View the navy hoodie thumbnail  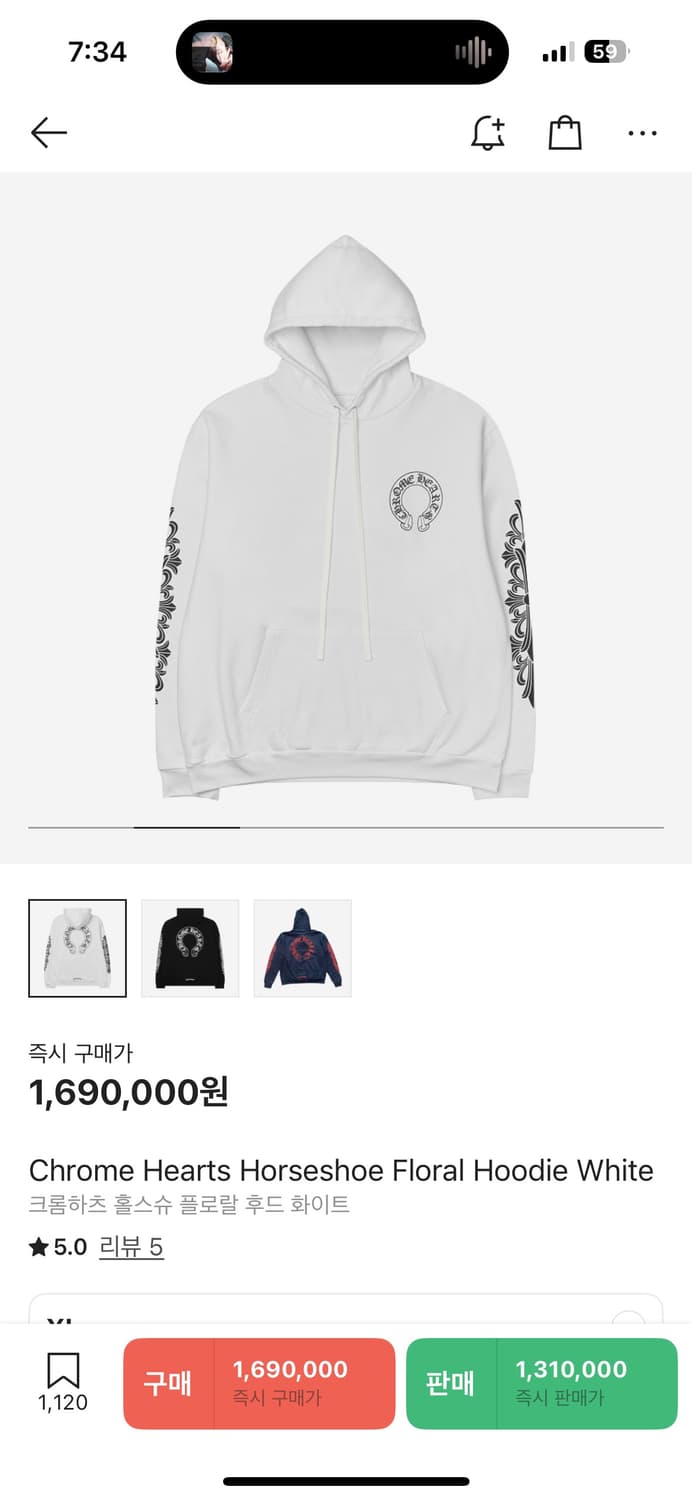click(302, 948)
